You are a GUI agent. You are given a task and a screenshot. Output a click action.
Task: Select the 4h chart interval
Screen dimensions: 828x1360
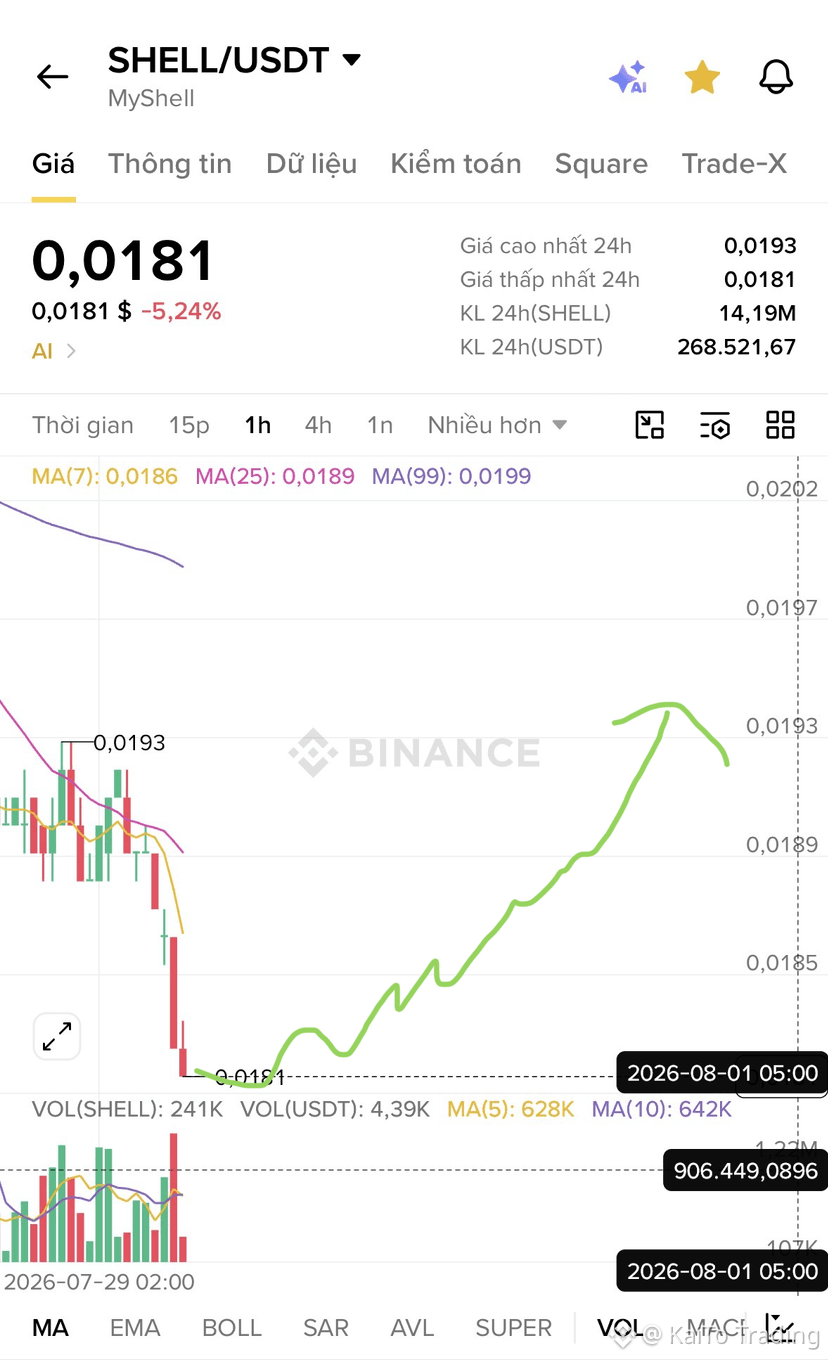click(318, 425)
